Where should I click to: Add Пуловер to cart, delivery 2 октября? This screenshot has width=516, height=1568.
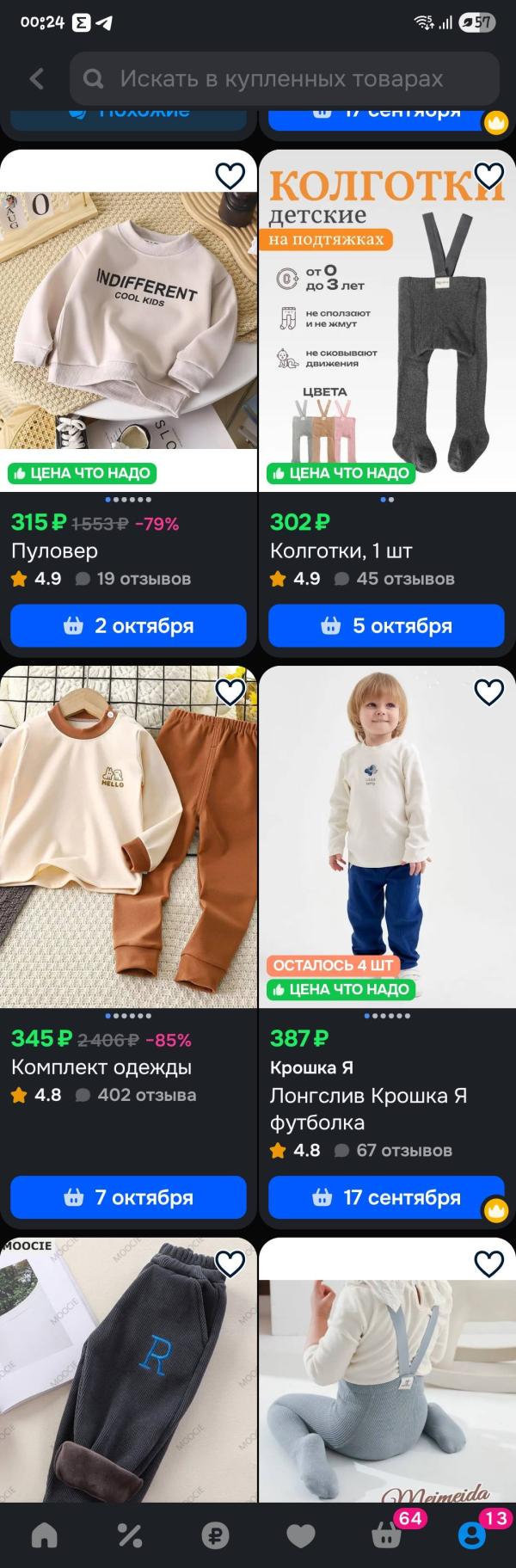click(128, 626)
